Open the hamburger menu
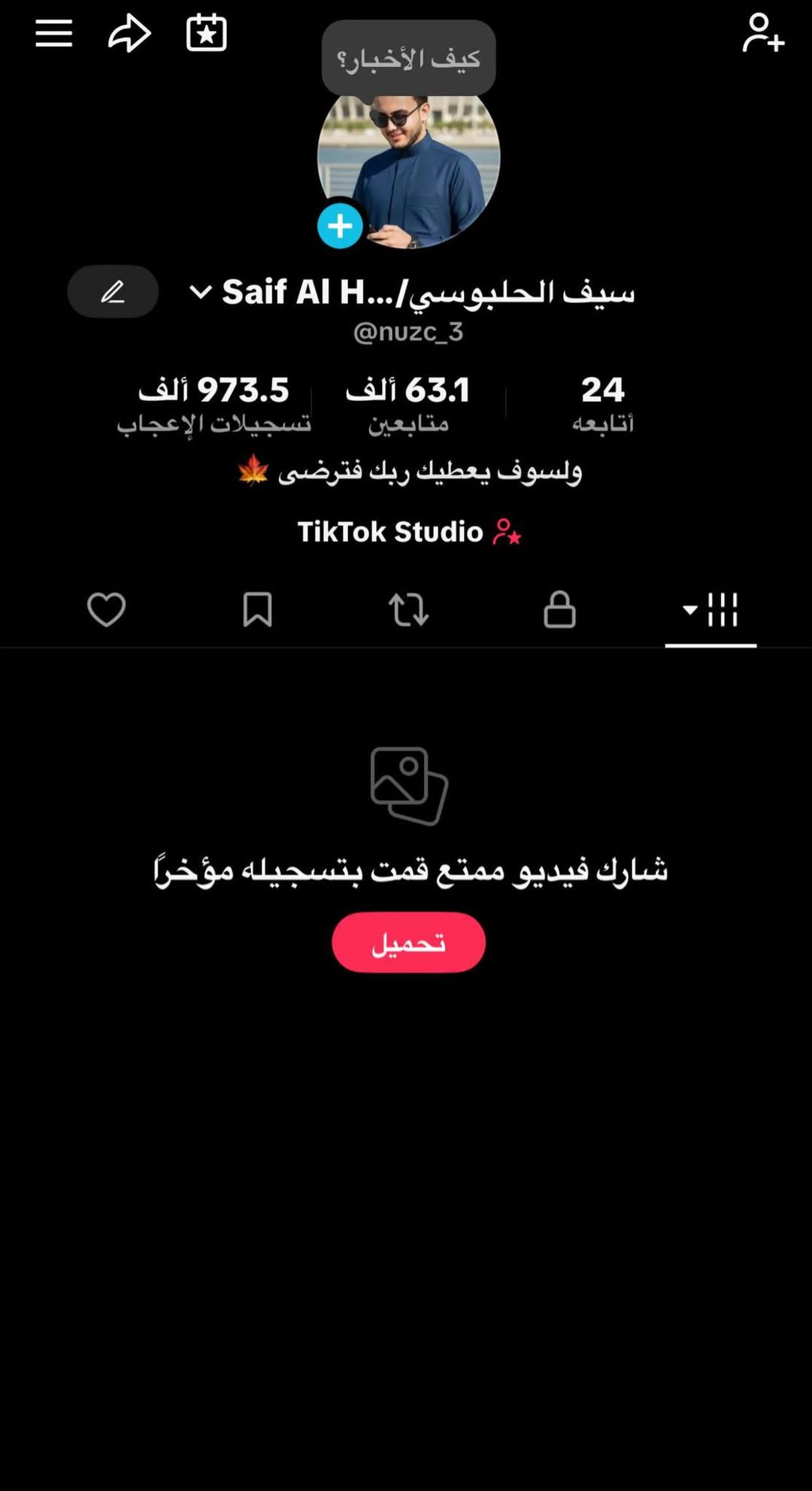The height and width of the screenshot is (1491, 812). pyautogui.click(x=54, y=33)
